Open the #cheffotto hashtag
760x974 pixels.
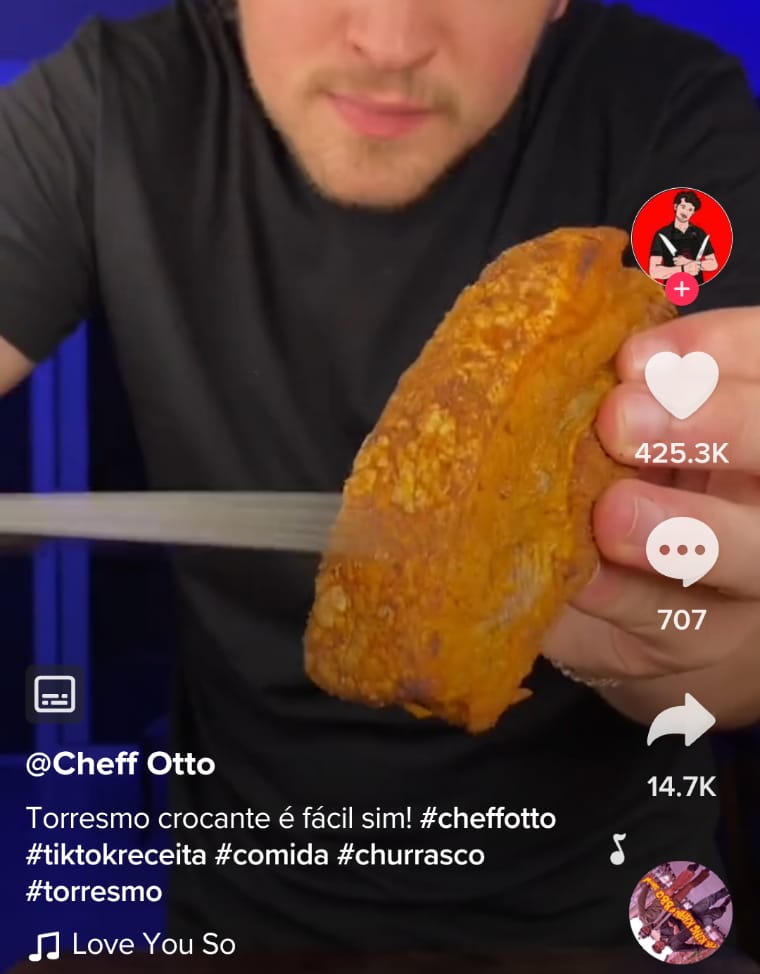pyautogui.click(x=488, y=818)
